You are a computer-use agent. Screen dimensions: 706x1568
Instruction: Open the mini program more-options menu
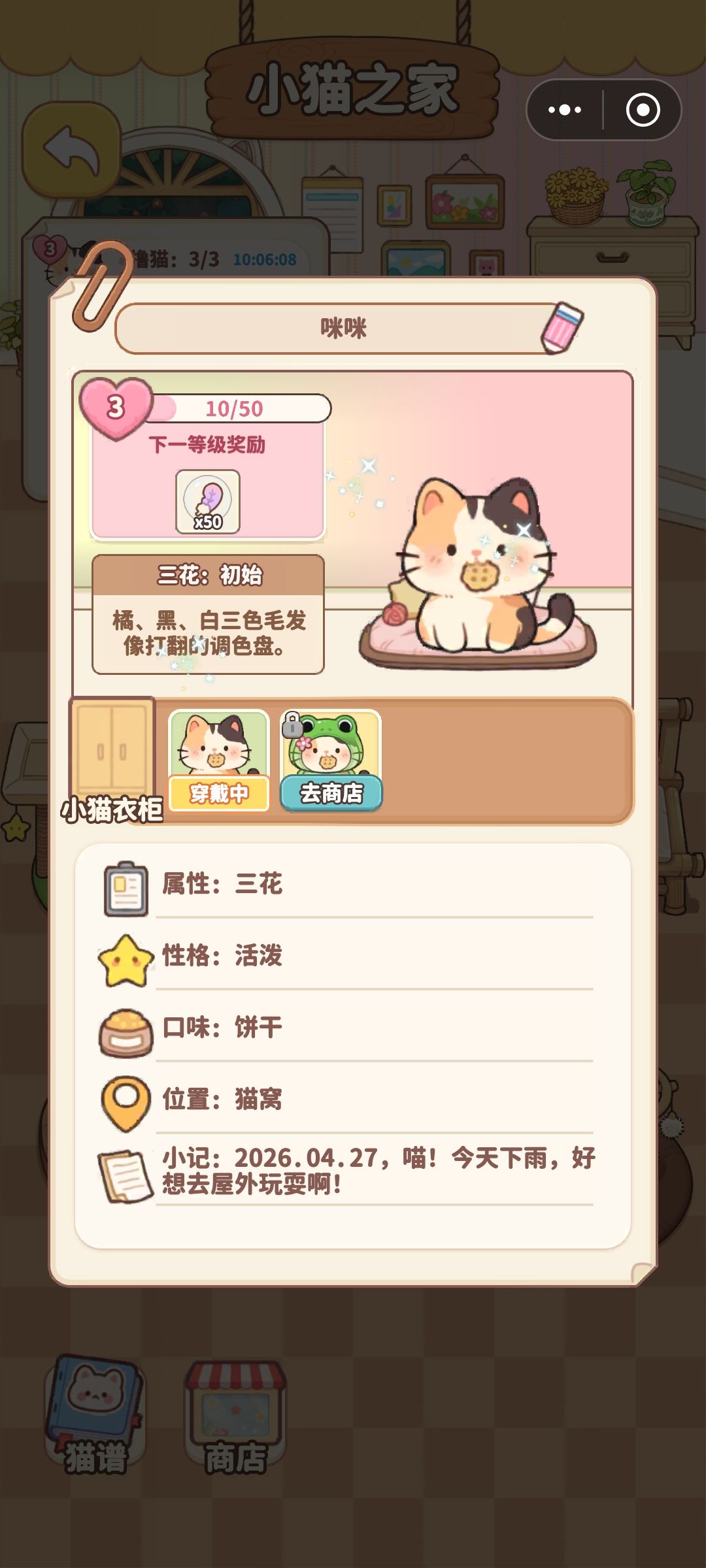(x=565, y=110)
